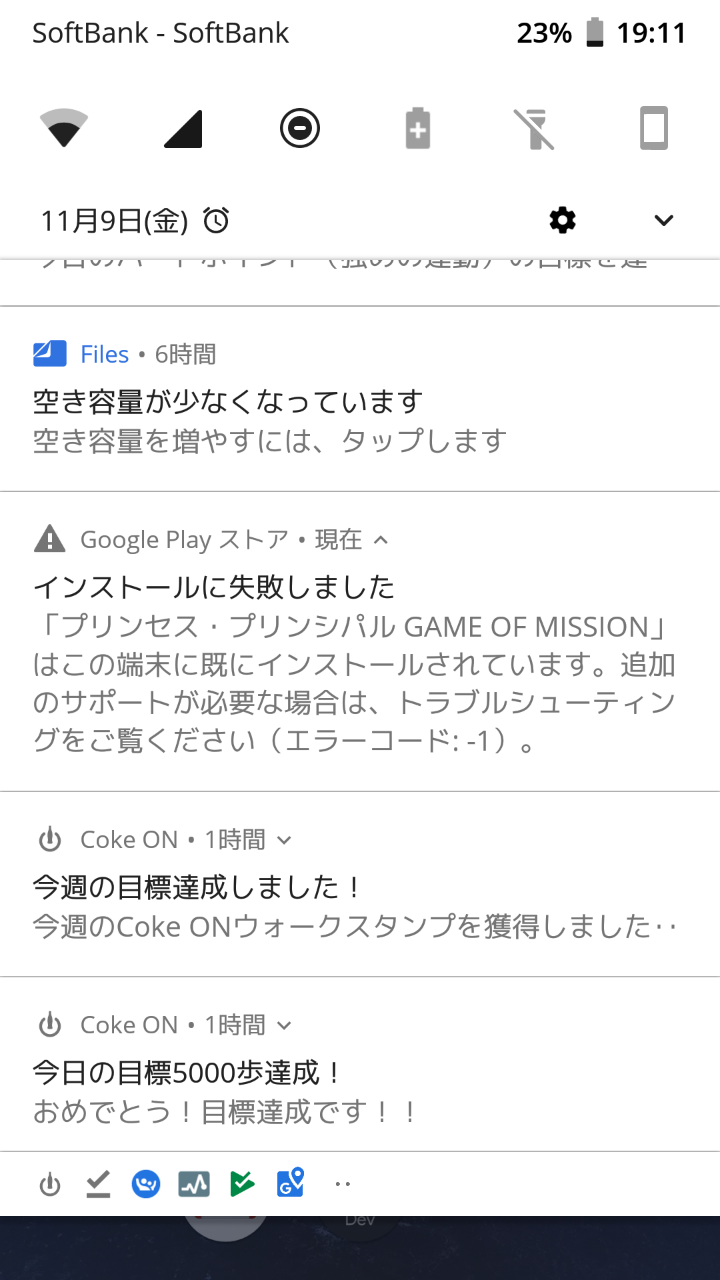Expand the quick settings panel chevron
The width and height of the screenshot is (720, 1280).
pos(664,220)
